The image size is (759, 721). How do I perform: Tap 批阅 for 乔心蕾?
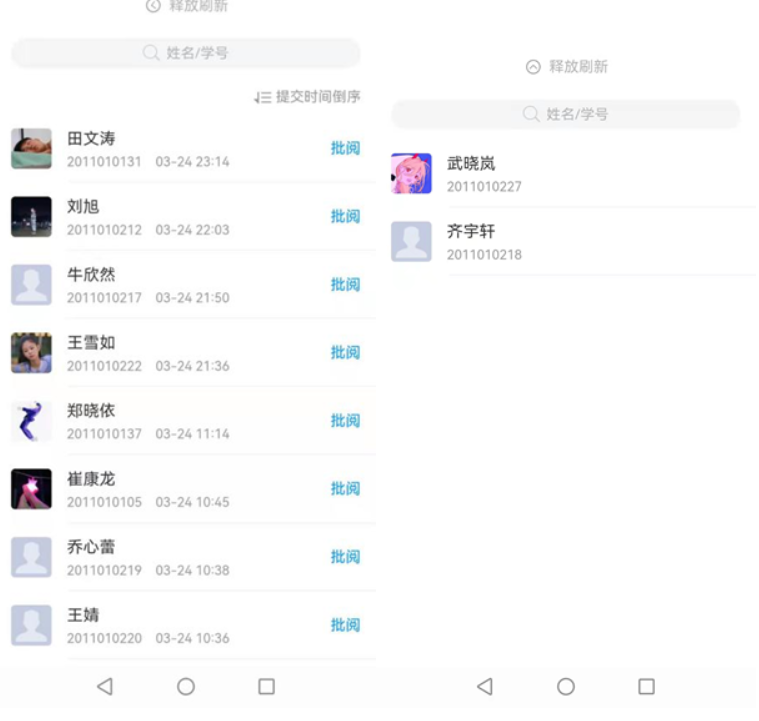[345, 557]
